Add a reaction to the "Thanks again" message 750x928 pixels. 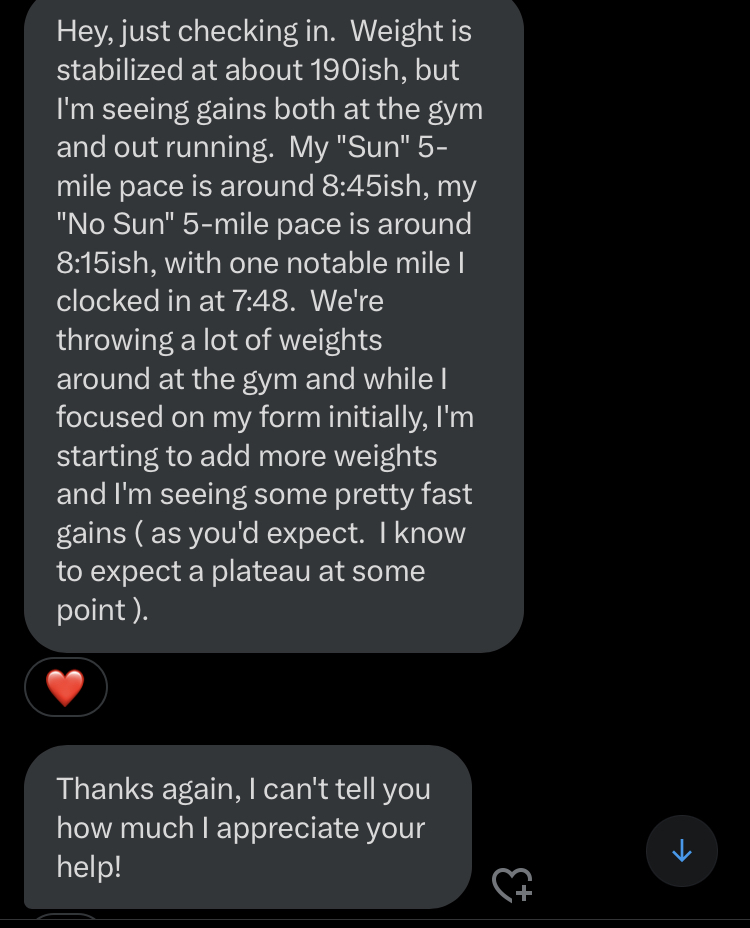(512, 884)
